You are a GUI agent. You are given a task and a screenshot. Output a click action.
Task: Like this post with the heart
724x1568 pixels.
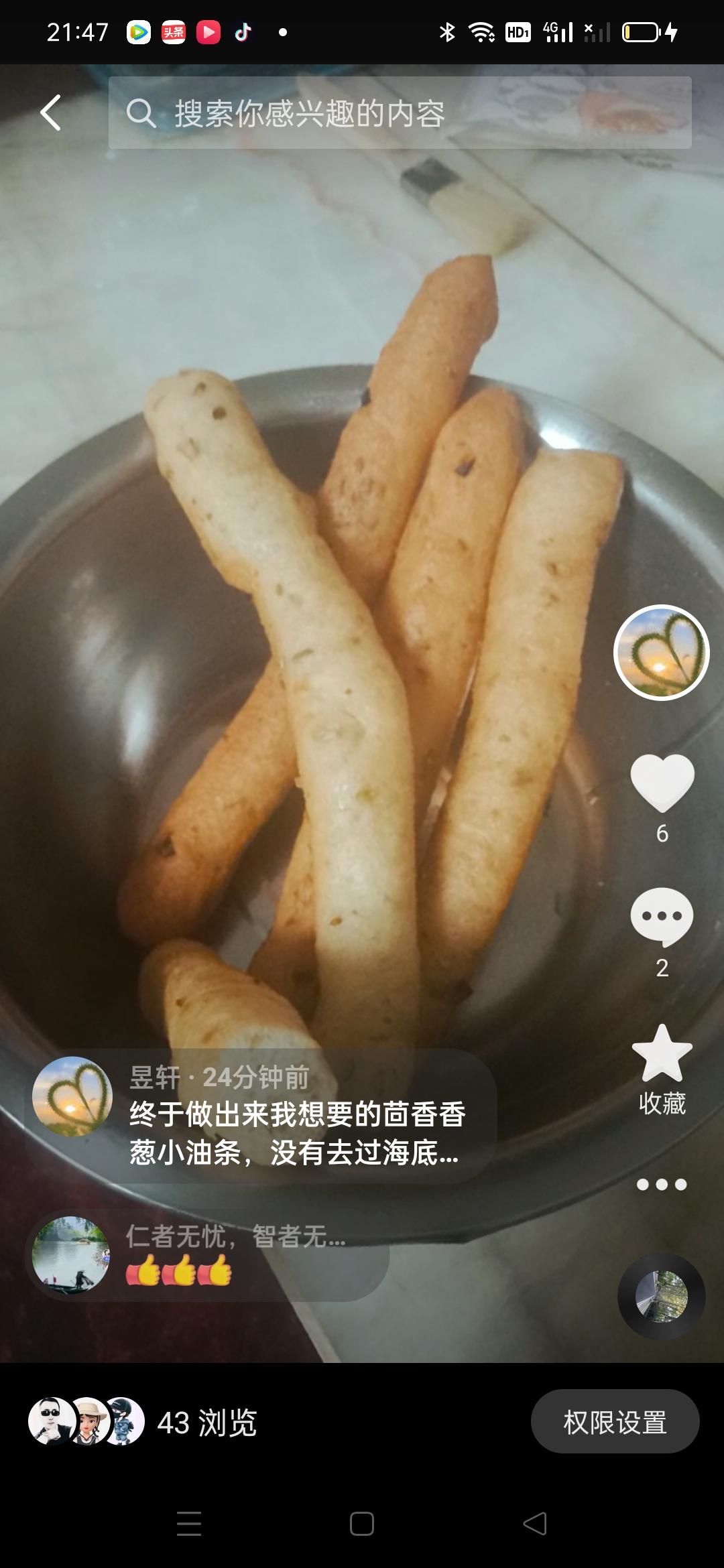point(662,782)
